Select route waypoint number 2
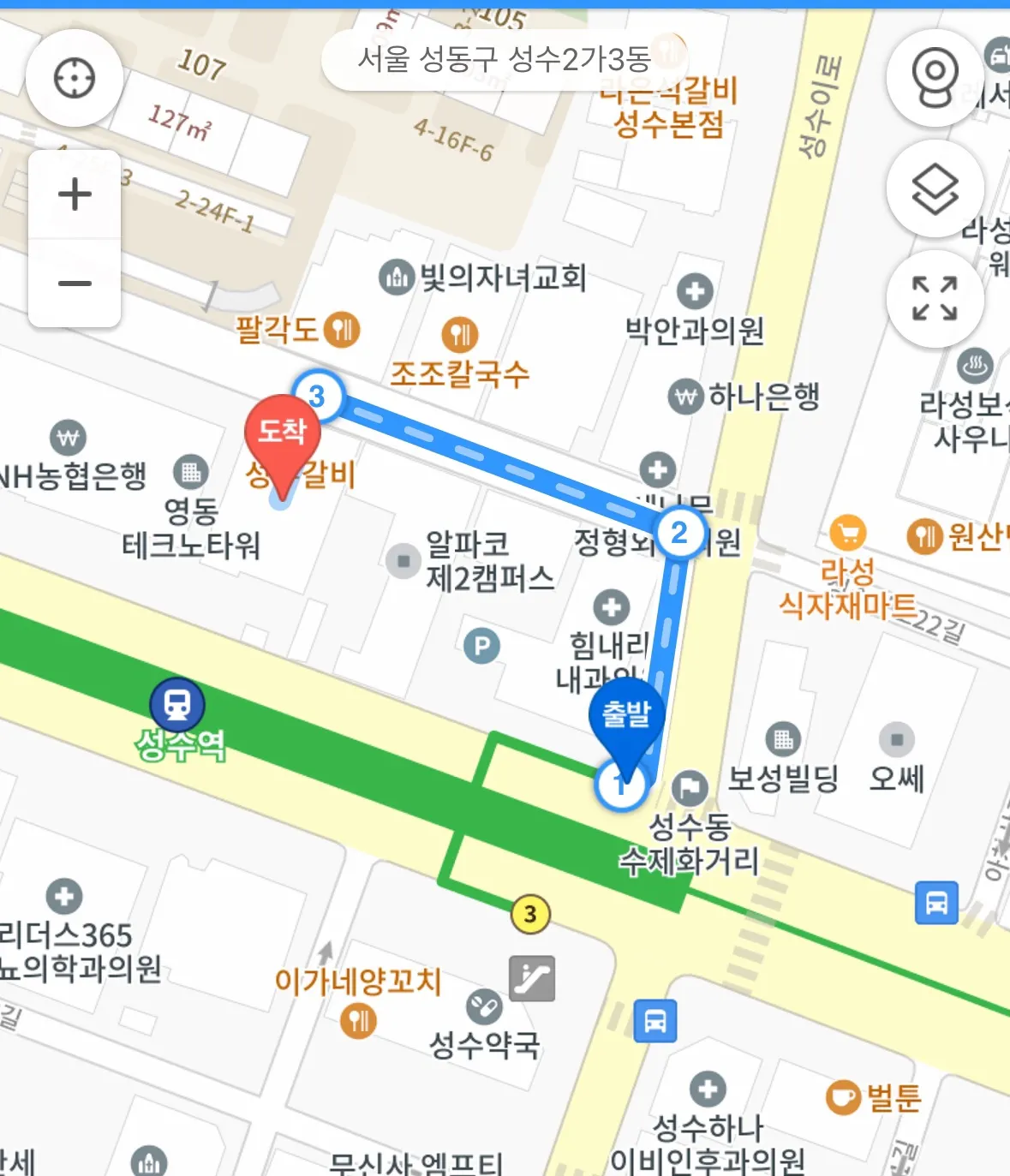Viewport: 1010px width, 1176px height. pyautogui.click(x=679, y=534)
